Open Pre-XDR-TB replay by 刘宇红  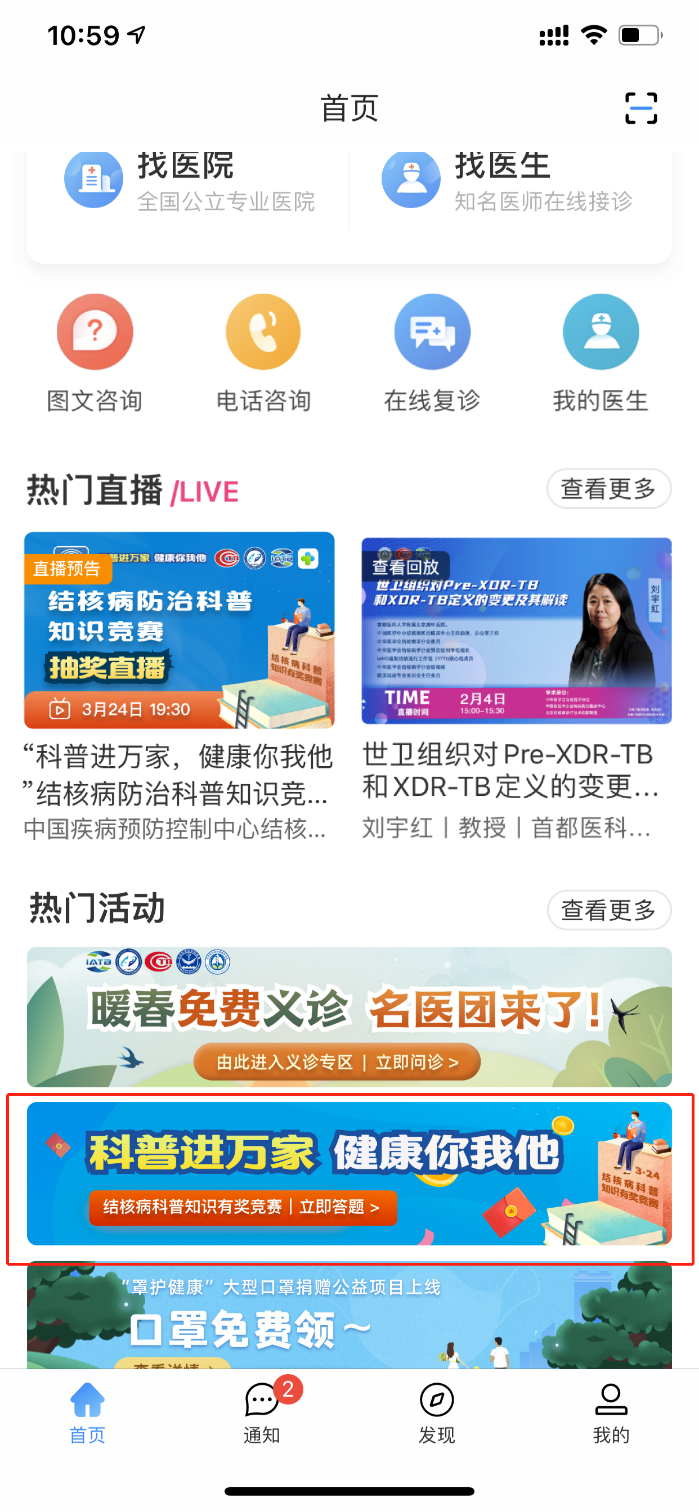(516, 630)
